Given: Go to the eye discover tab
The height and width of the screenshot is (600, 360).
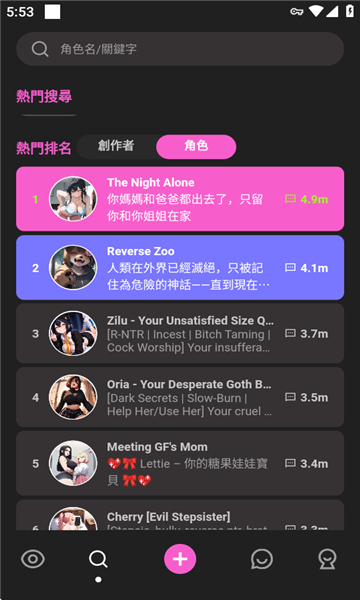Looking at the screenshot, I should click(x=33, y=559).
